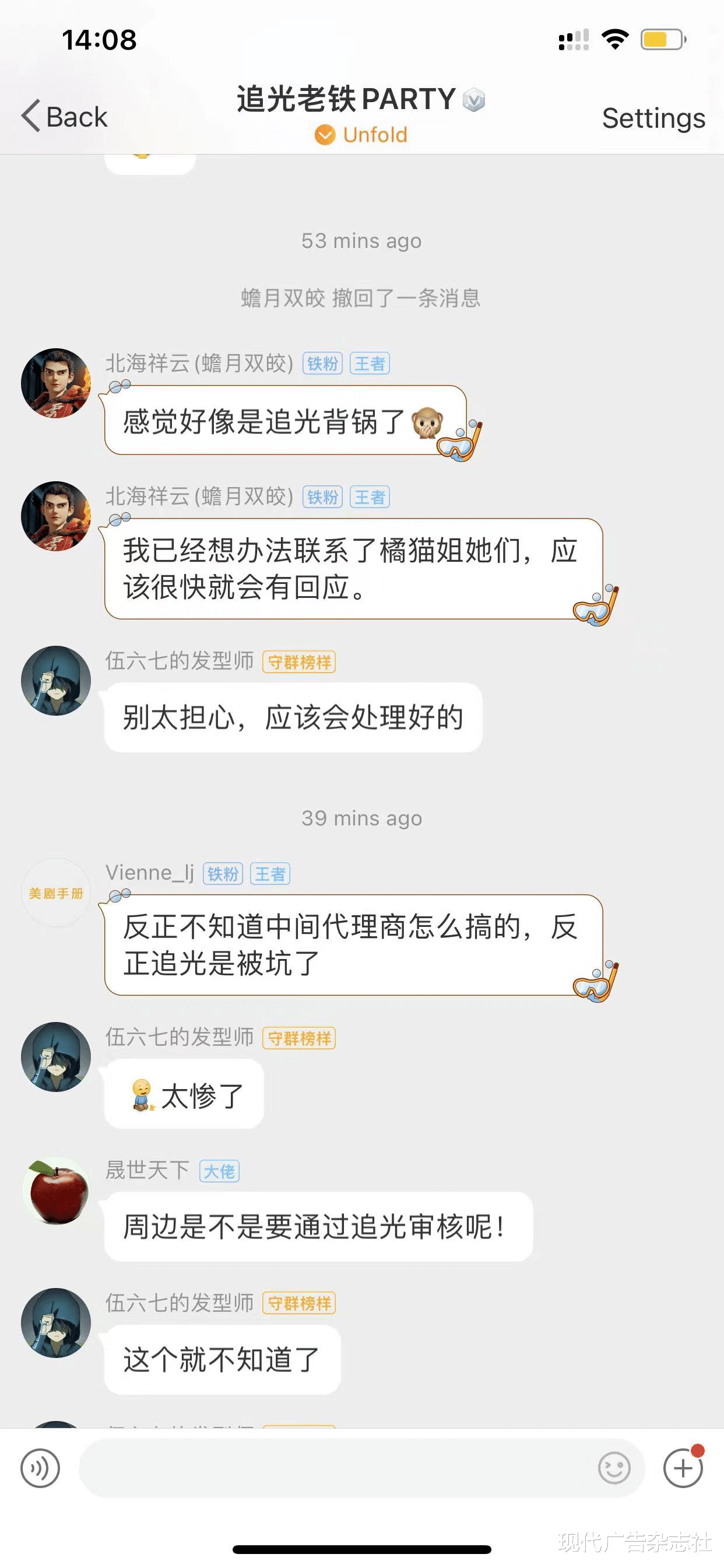
Task: Tap the 大佬 label next to 晟世天下
Action: pyautogui.click(x=220, y=1172)
